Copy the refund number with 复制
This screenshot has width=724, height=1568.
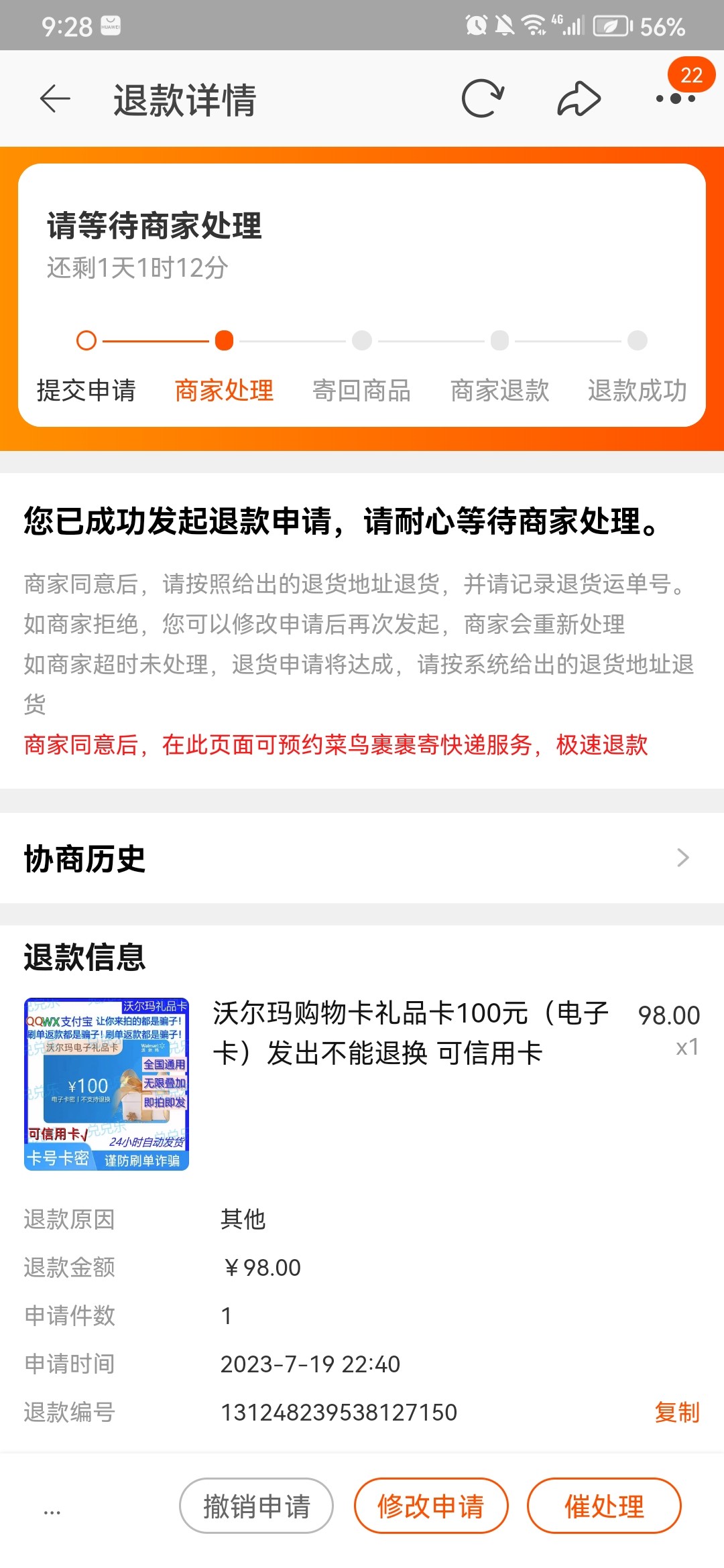[676, 1412]
